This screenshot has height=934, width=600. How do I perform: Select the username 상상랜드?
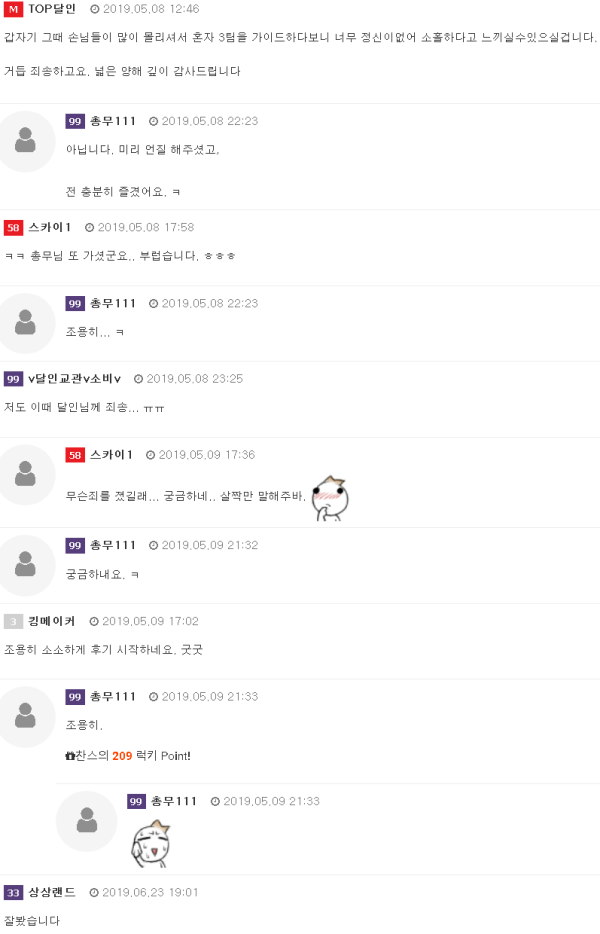(51, 892)
